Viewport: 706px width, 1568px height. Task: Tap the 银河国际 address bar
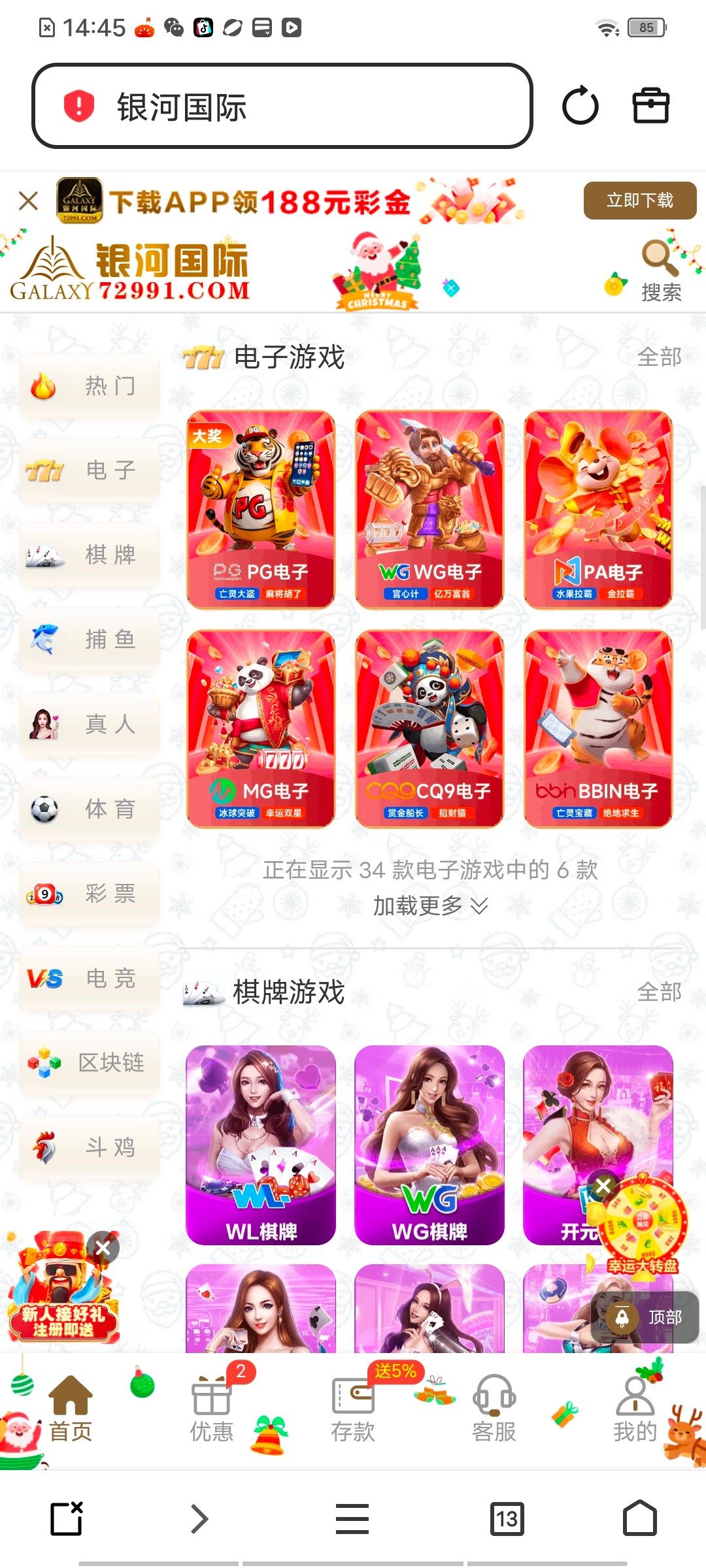pyautogui.click(x=282, y=106)
